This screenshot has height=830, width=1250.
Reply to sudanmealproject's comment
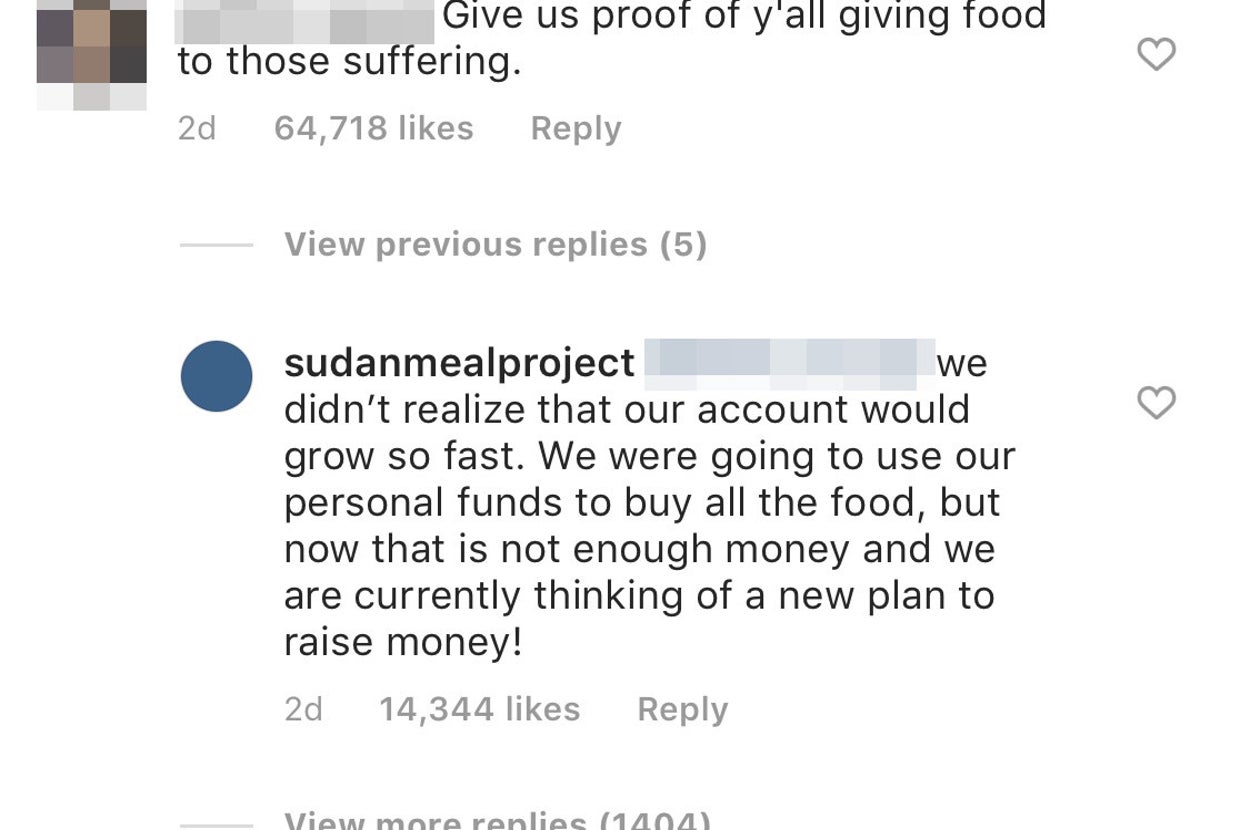tap(682, 709)
